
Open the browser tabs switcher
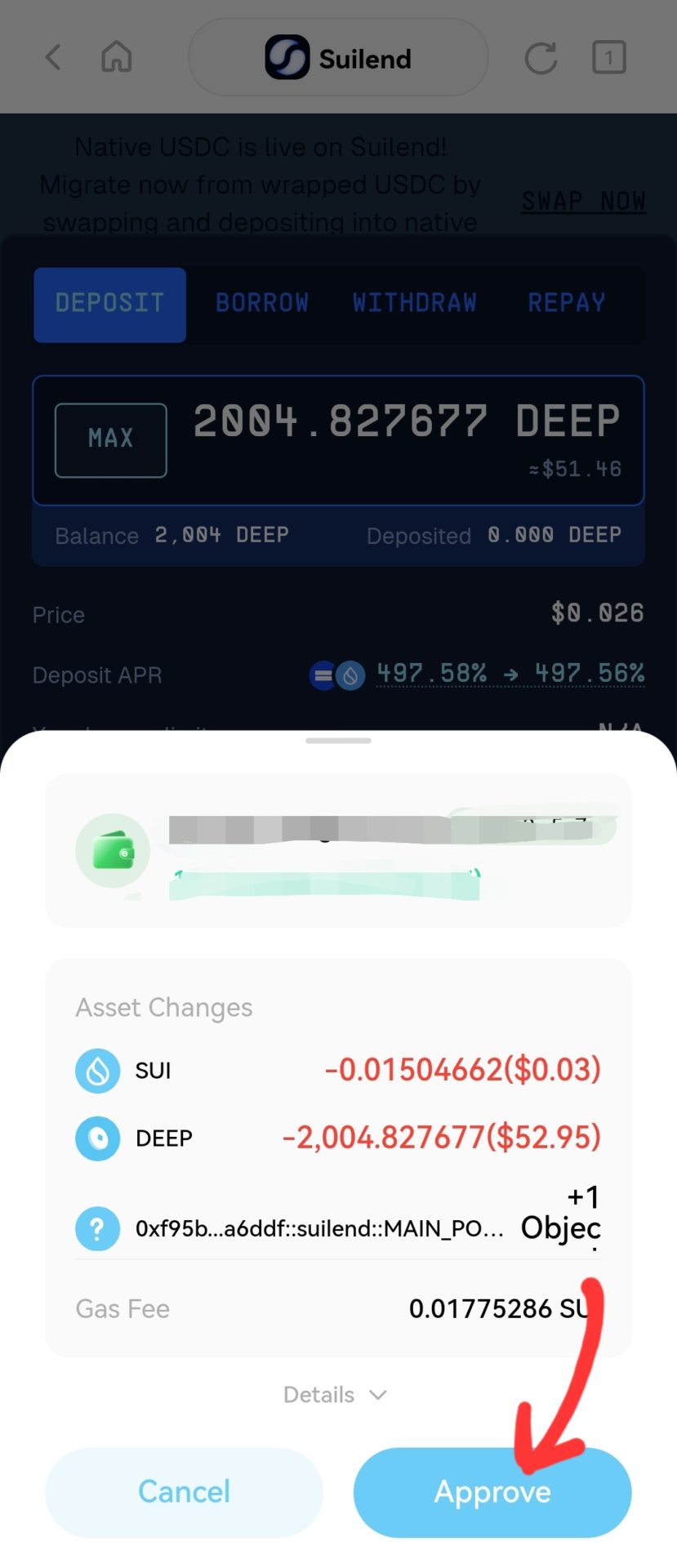click(608, 58)
